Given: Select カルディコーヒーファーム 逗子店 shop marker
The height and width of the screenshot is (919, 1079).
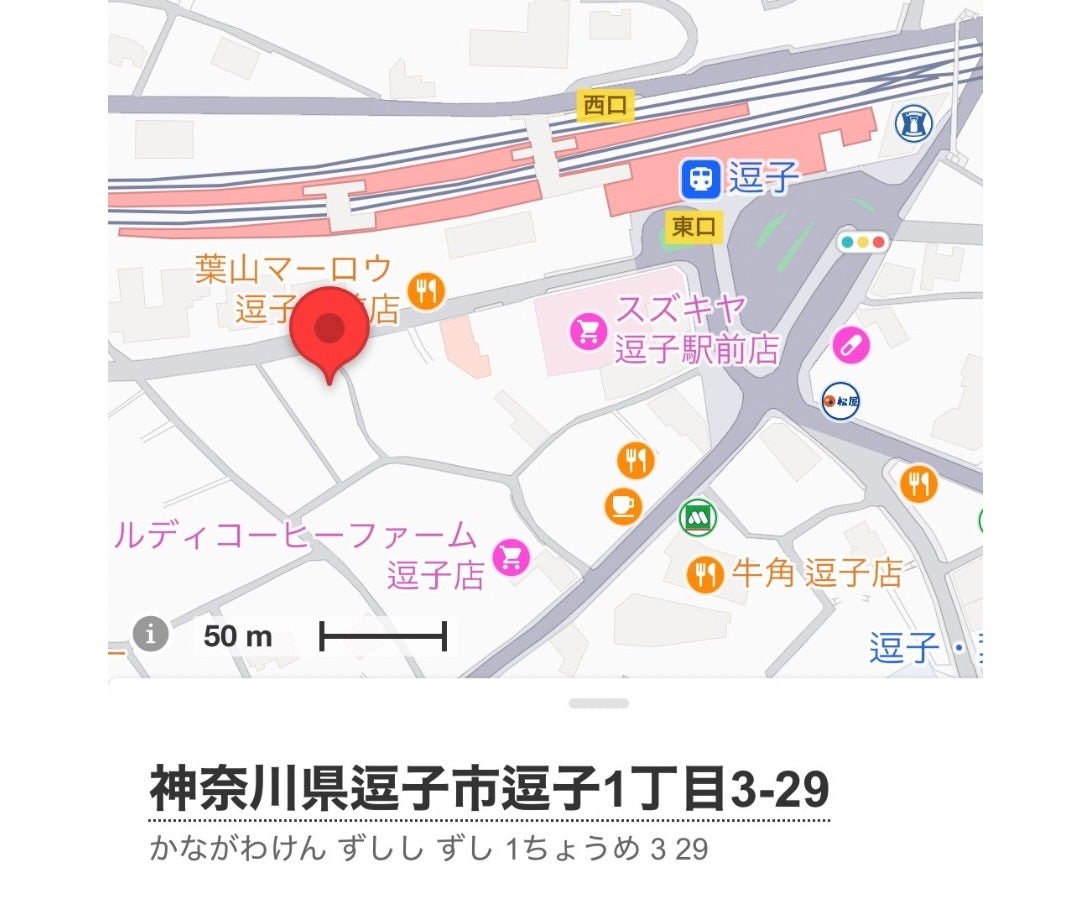Looking at the screenshot, I should click(x=512, y=556).
